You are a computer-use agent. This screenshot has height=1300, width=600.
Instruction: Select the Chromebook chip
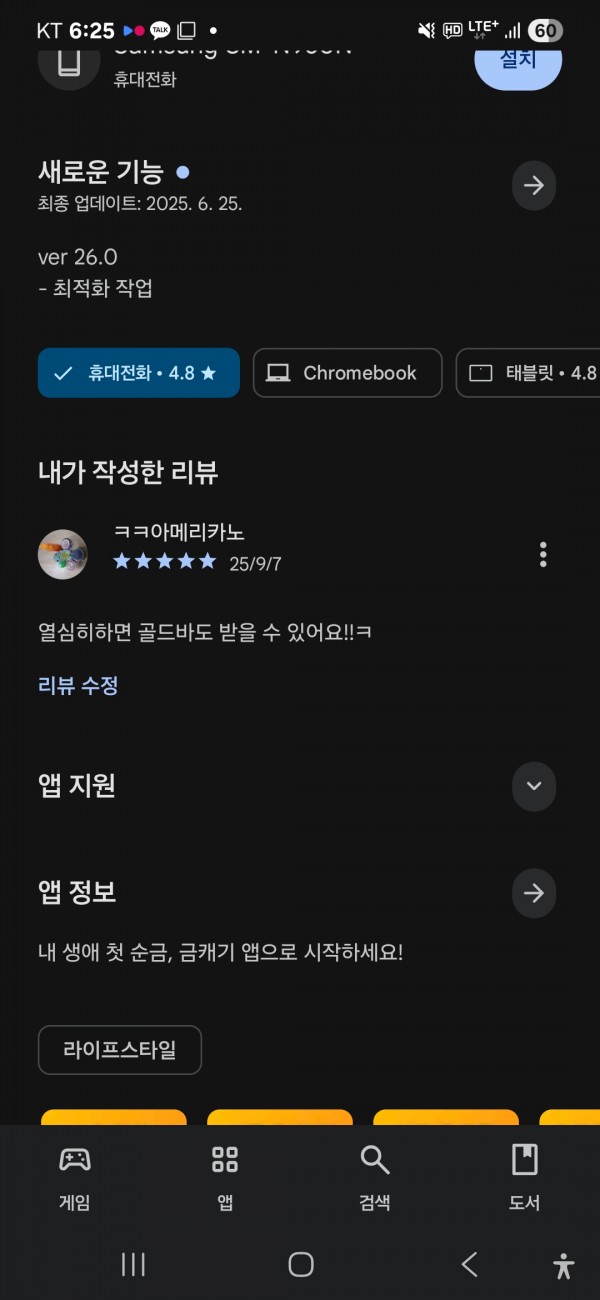(348, 373)
